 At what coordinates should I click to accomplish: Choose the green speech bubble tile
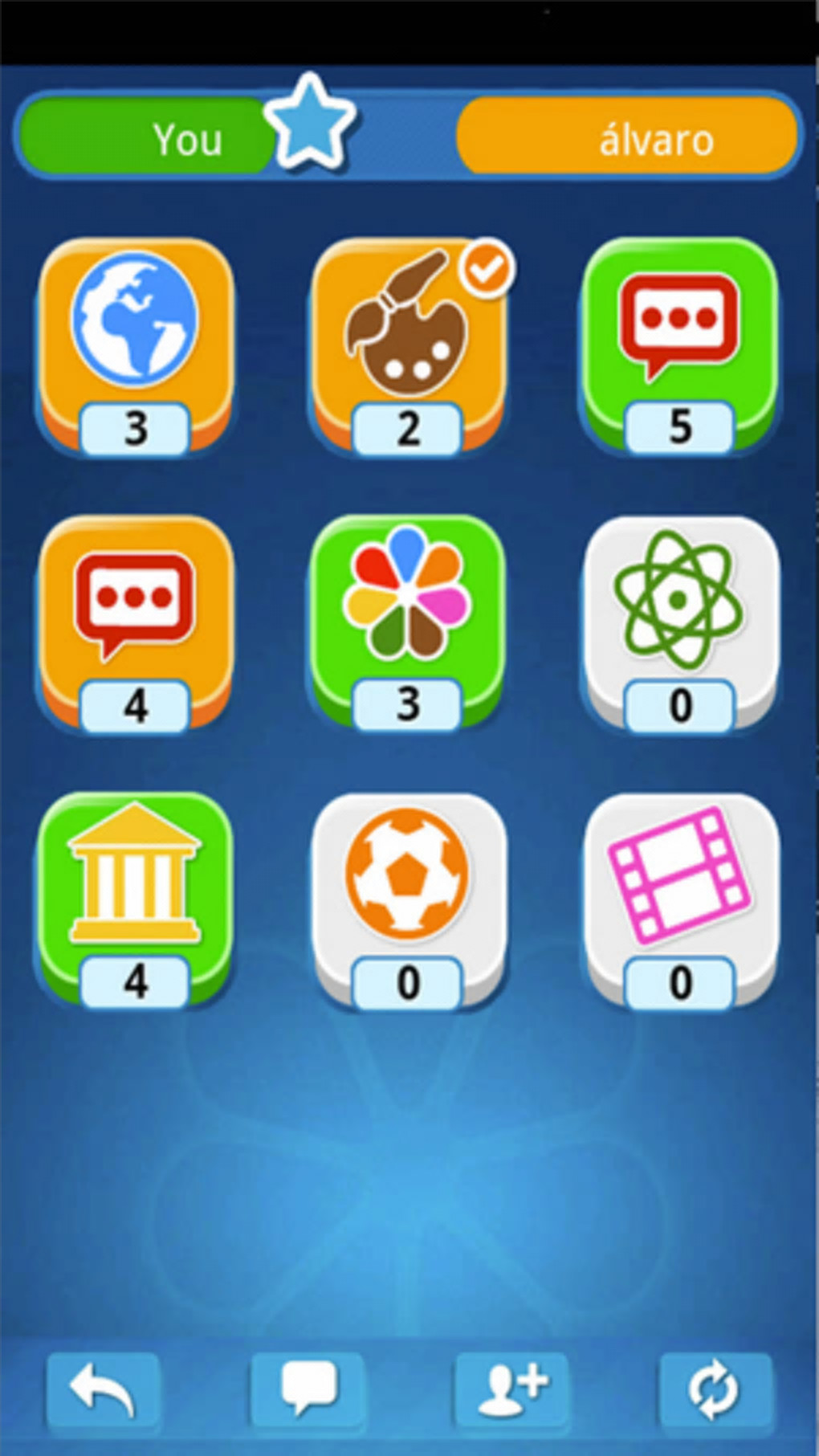pos(679,337)
